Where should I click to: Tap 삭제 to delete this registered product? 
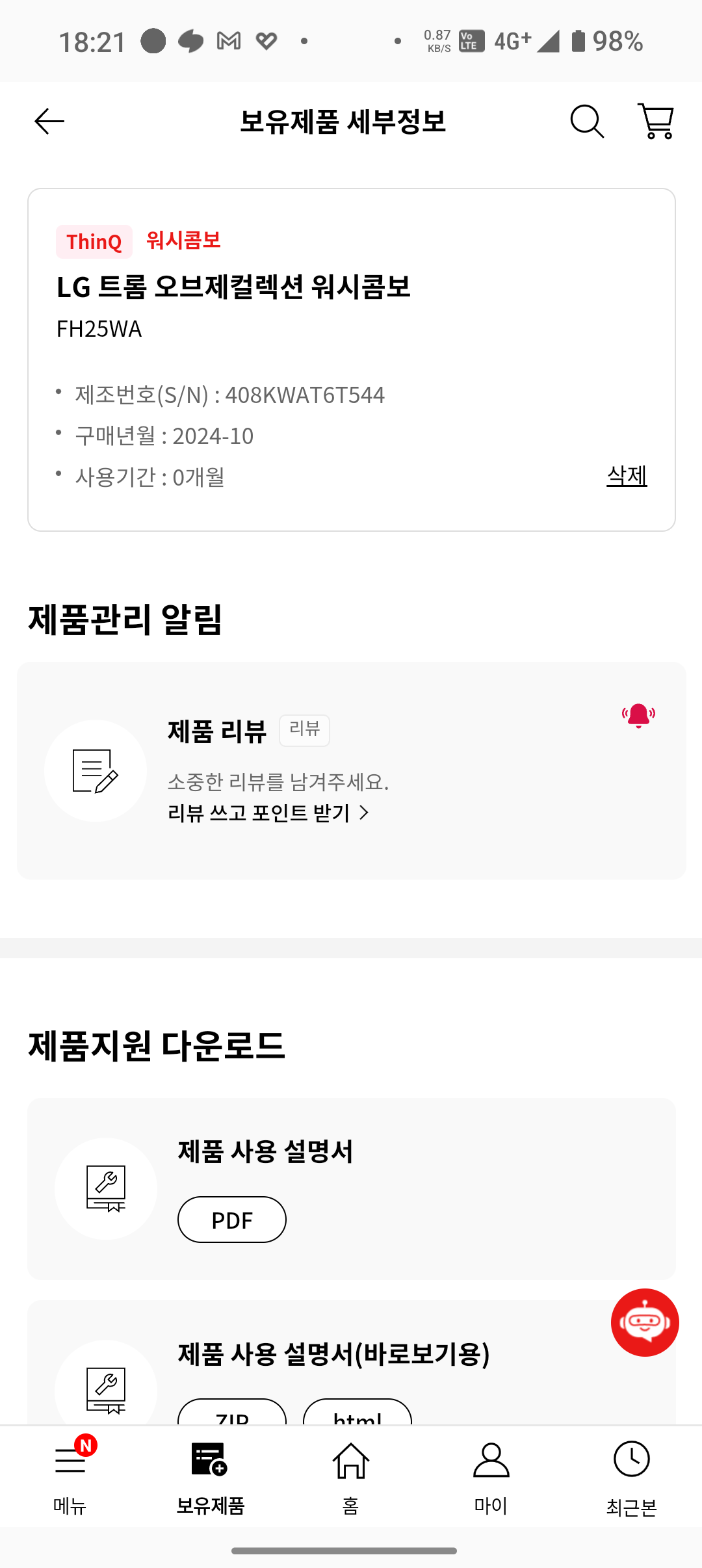coord(627,476)
